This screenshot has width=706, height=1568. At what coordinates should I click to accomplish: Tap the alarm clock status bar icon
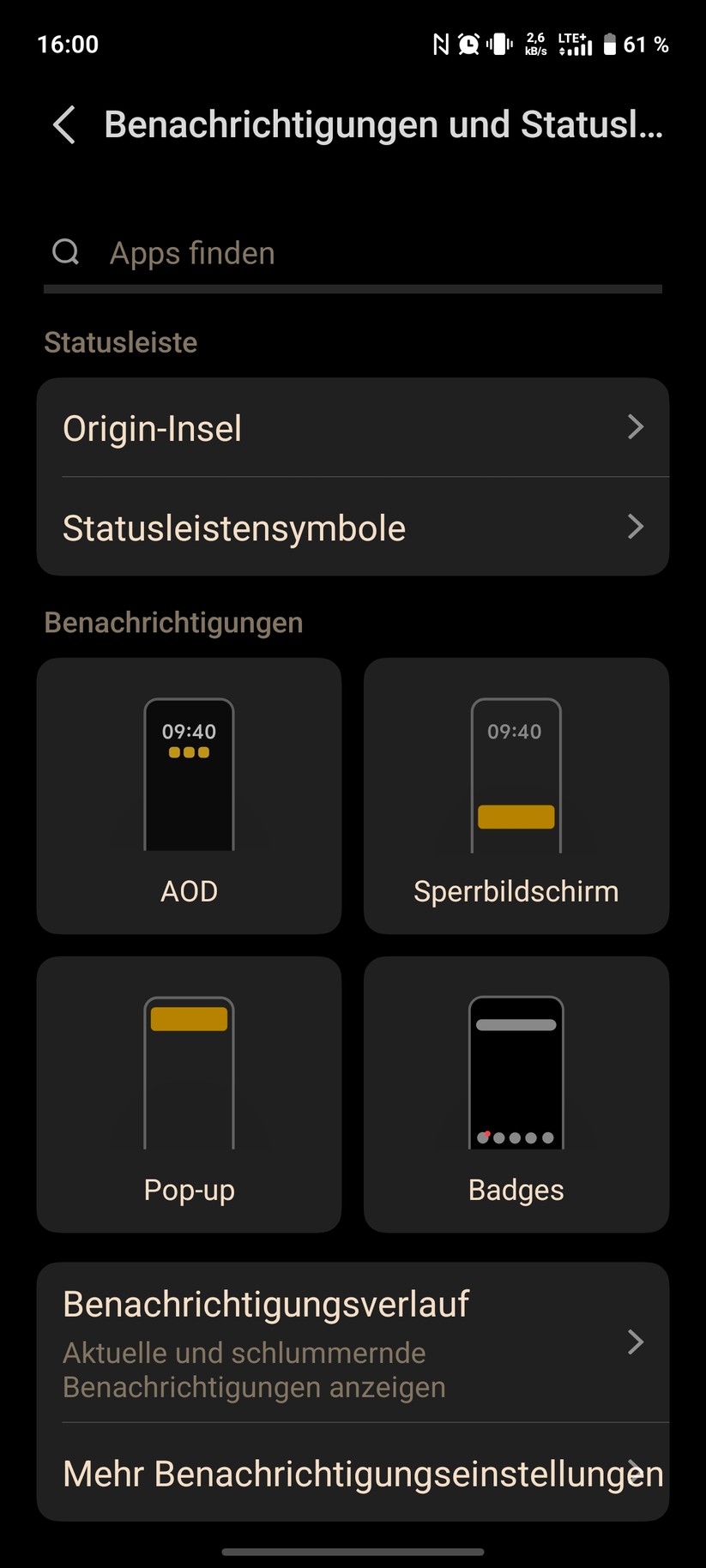(x=470, y=43)
